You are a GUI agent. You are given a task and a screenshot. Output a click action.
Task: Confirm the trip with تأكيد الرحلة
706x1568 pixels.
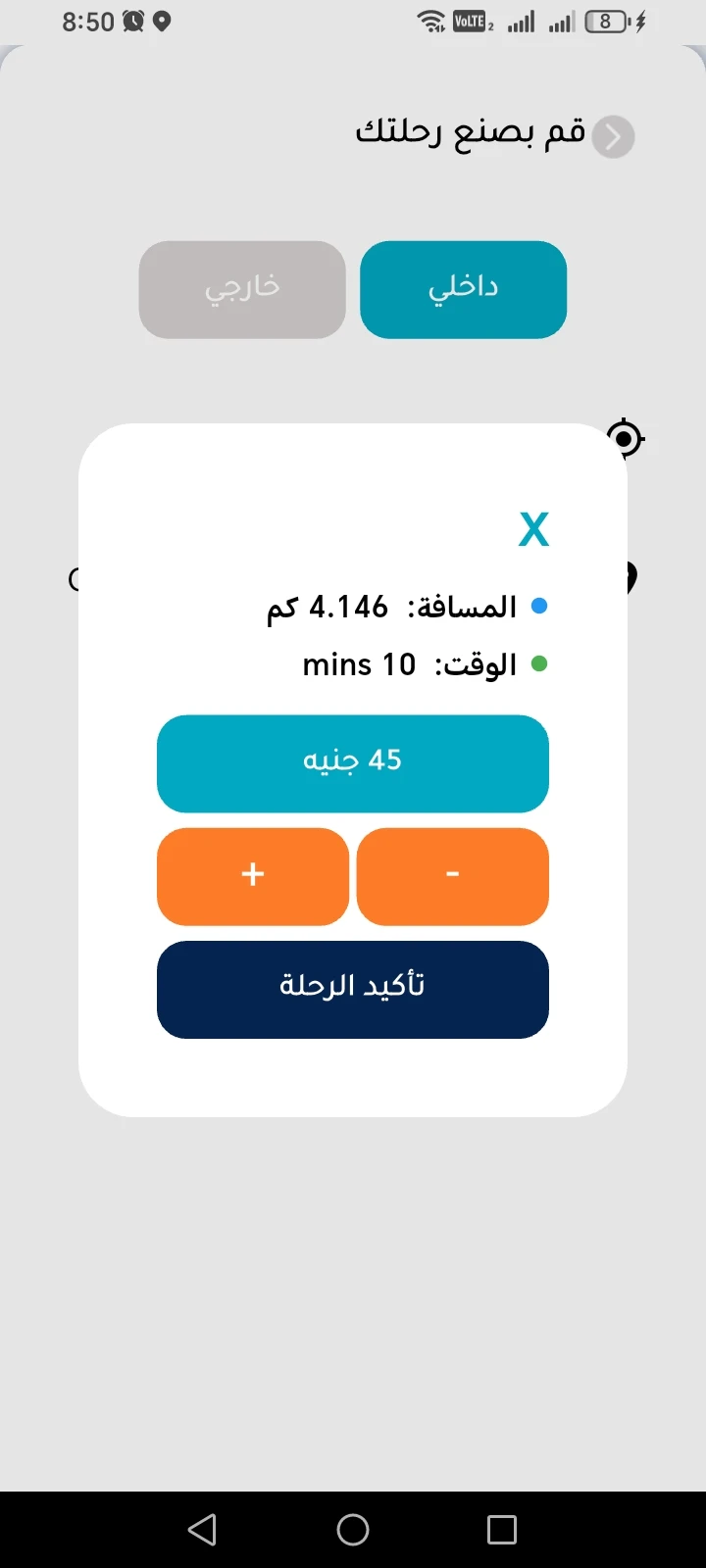(353, 989)
